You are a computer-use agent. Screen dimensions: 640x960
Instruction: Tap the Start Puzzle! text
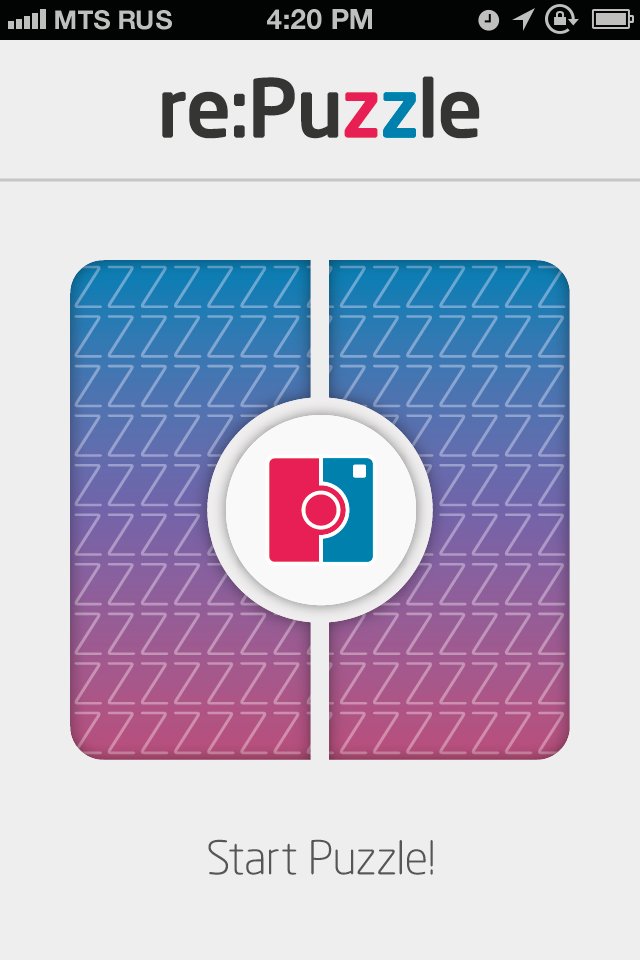[320, 859]
